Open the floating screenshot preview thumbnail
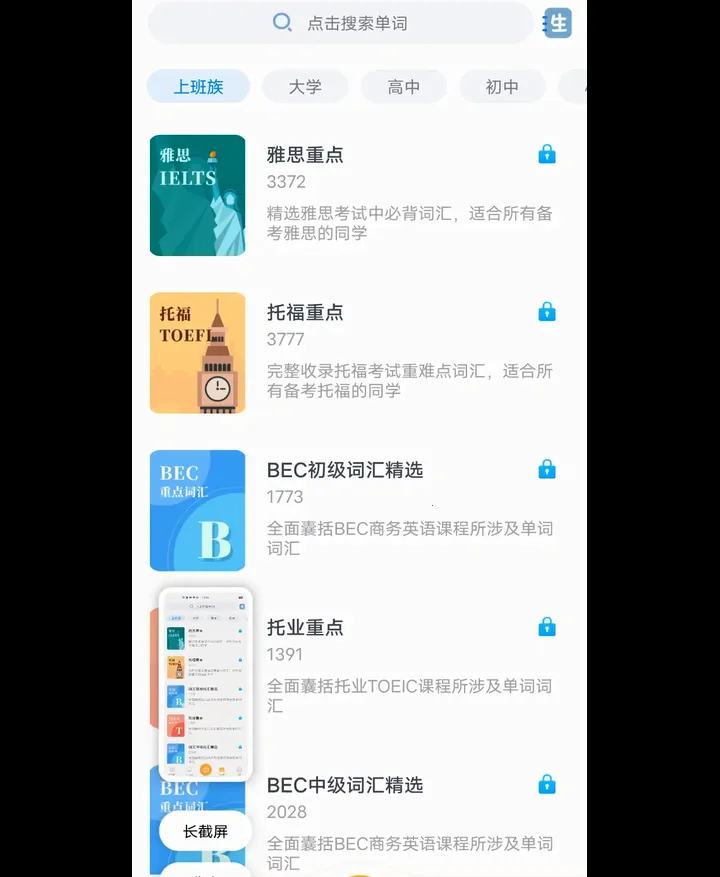Image resolution: width=720 pixels, height=877 pixels. [x=205, y=684]
